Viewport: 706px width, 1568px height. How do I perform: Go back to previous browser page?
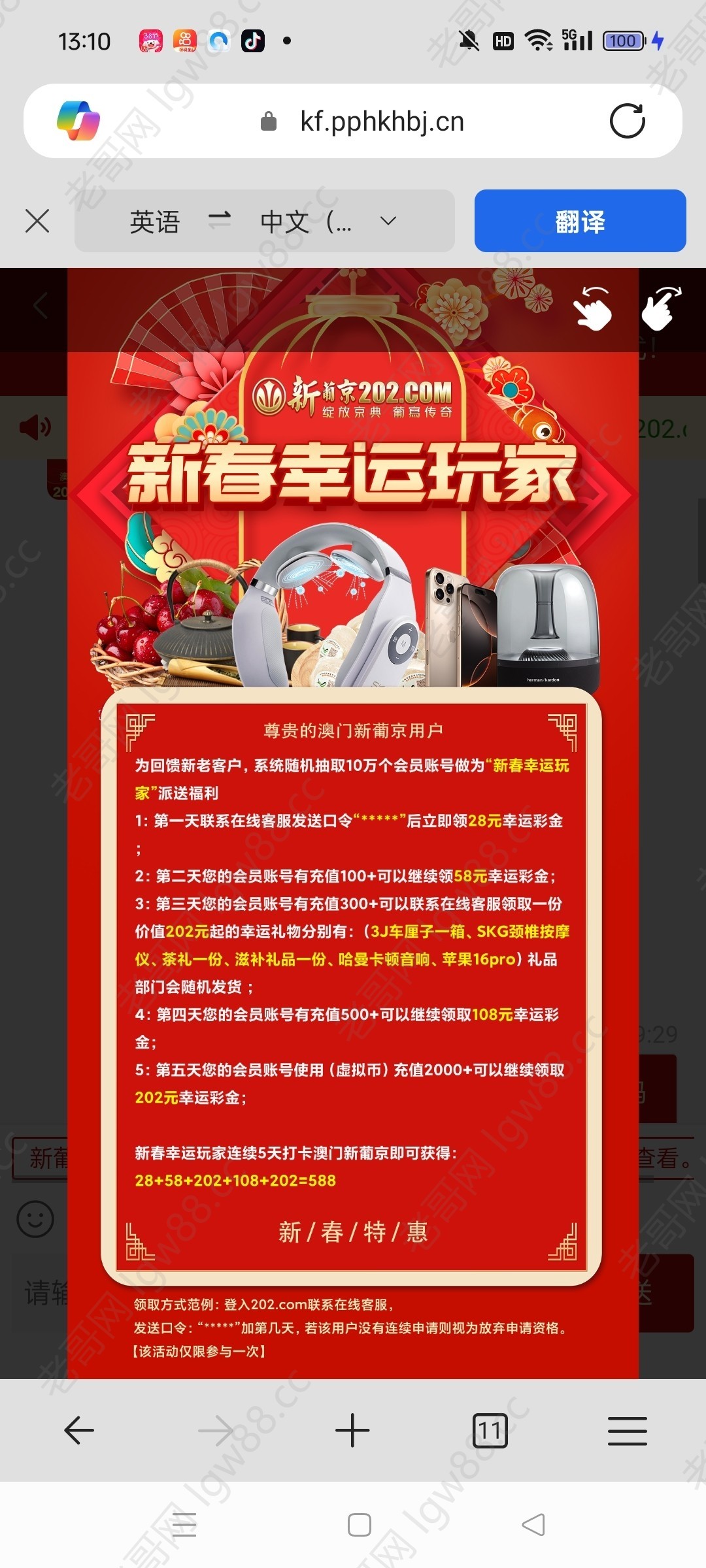[x=79, y=1430]
